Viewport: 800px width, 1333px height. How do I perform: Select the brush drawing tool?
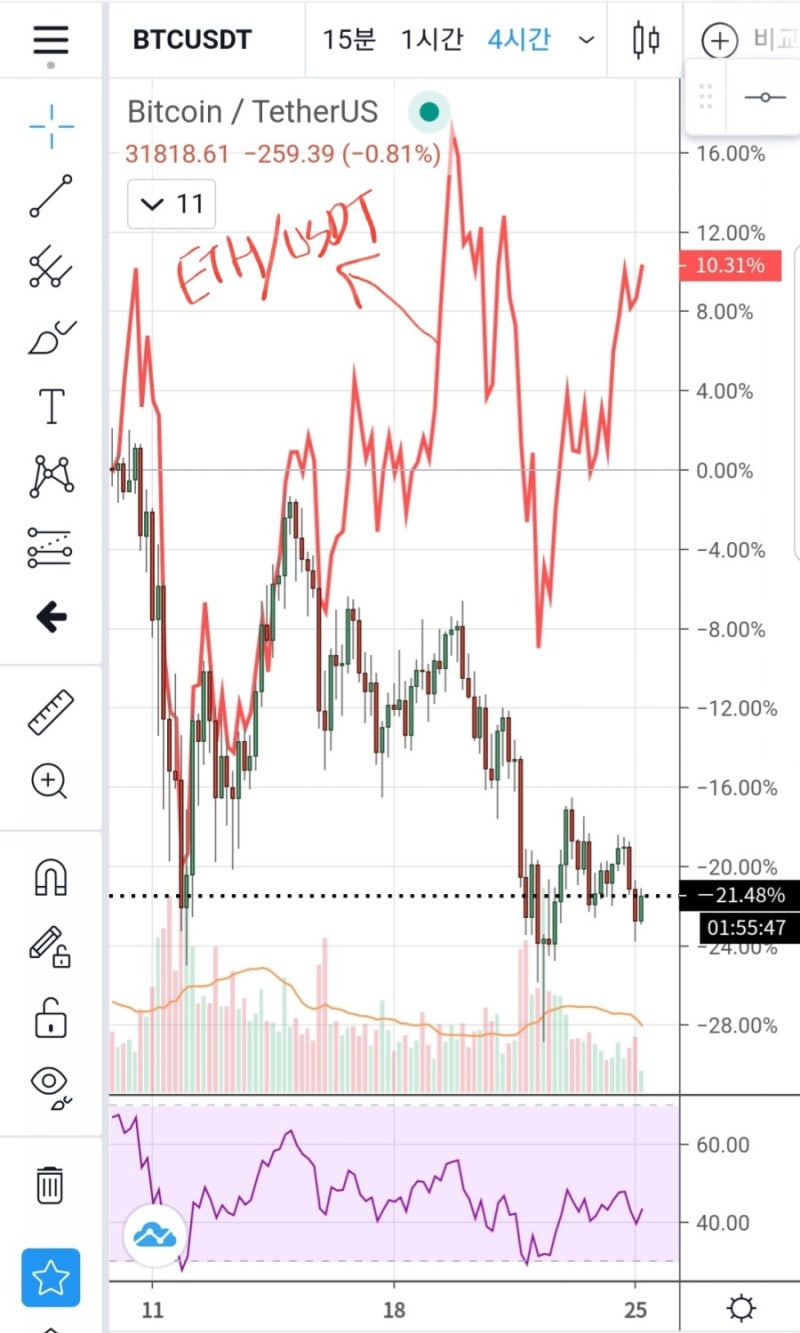pyautogui.click(x=50, y=336)
